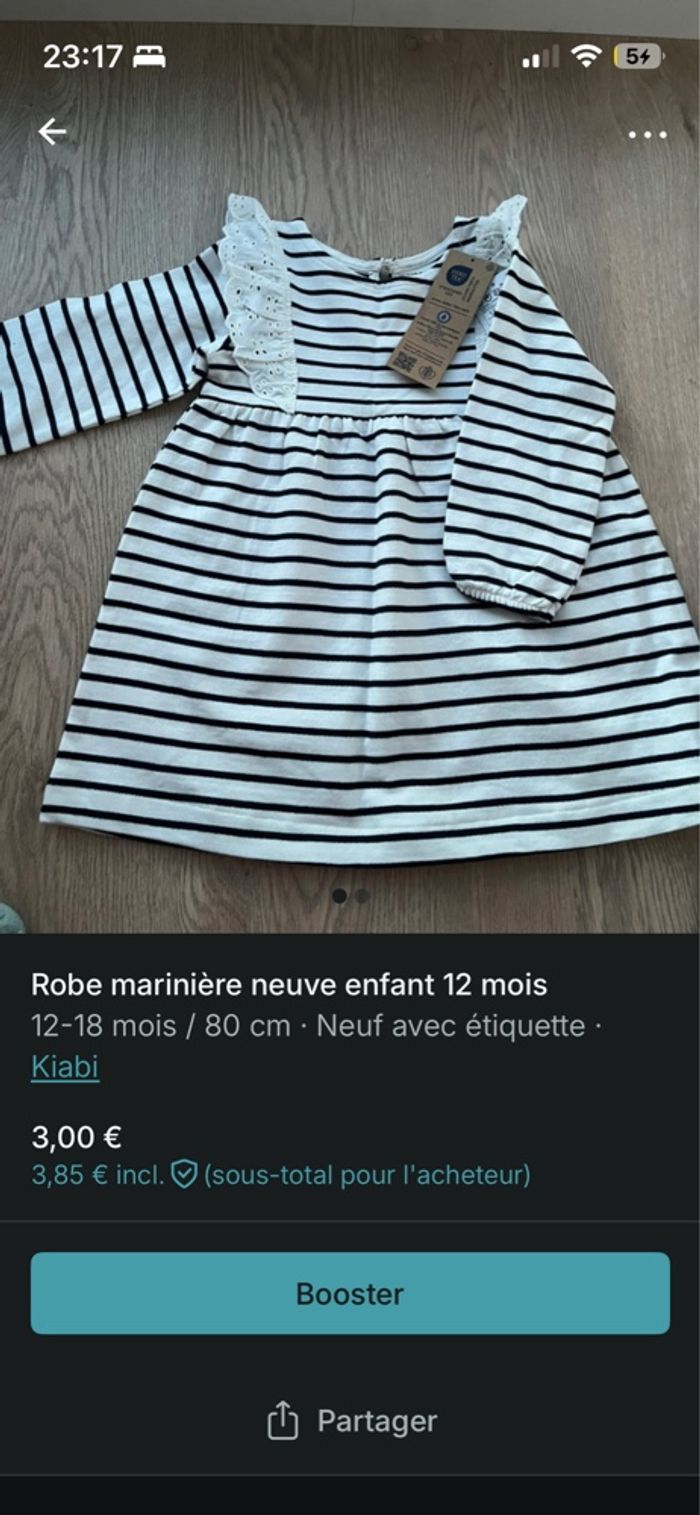The width and height of the screenshot is (700, 1515).
Task: Open the three-dot overflow menu
Action: (x=647, y=135)
